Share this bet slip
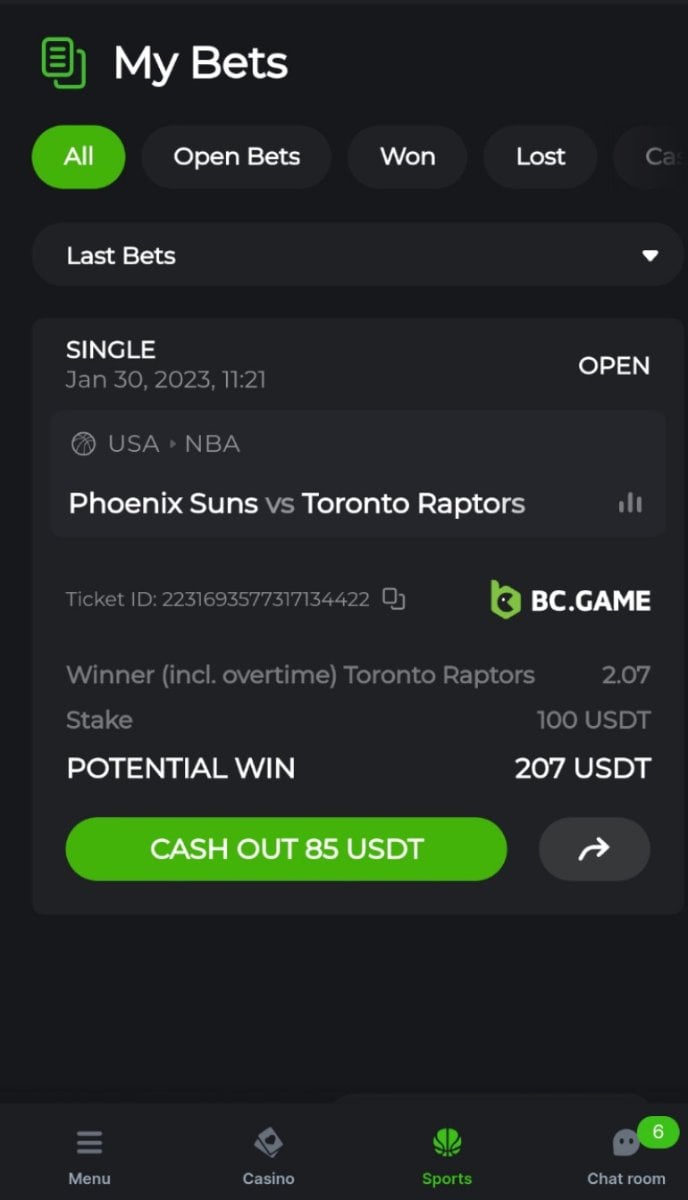 (x=594, y=849)
